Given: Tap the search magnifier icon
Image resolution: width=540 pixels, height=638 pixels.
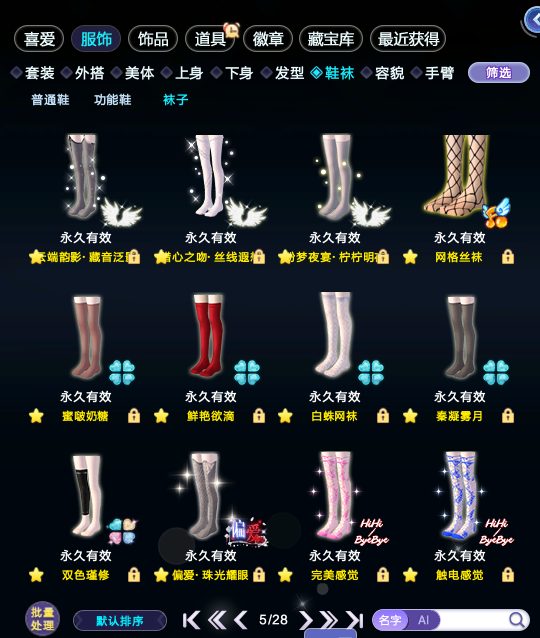Looking at the screenshot, I should 517,620.
